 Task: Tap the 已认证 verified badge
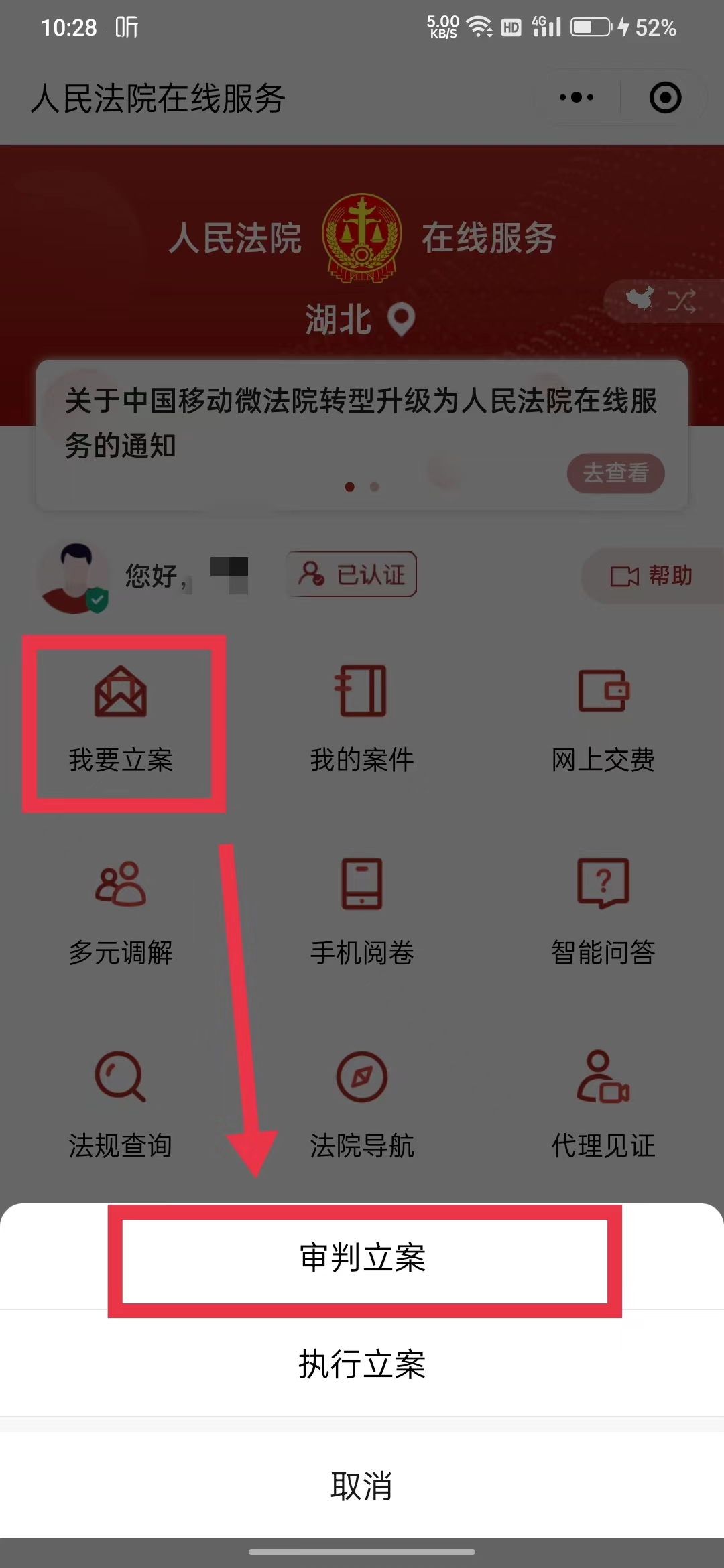[351, 575]
